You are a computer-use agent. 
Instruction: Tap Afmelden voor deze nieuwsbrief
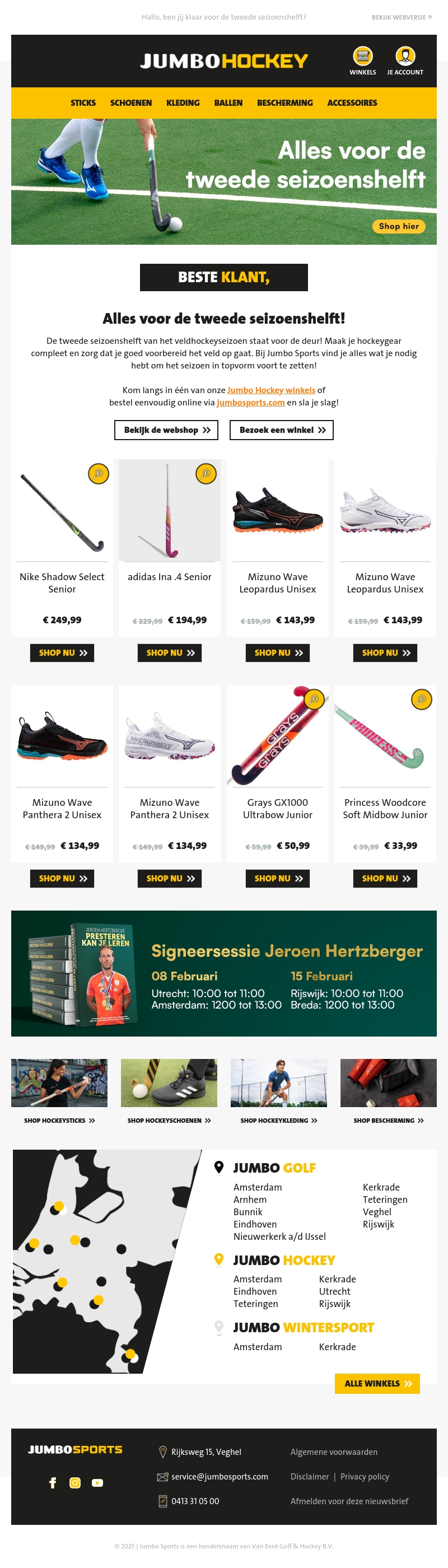[349, 1501]
